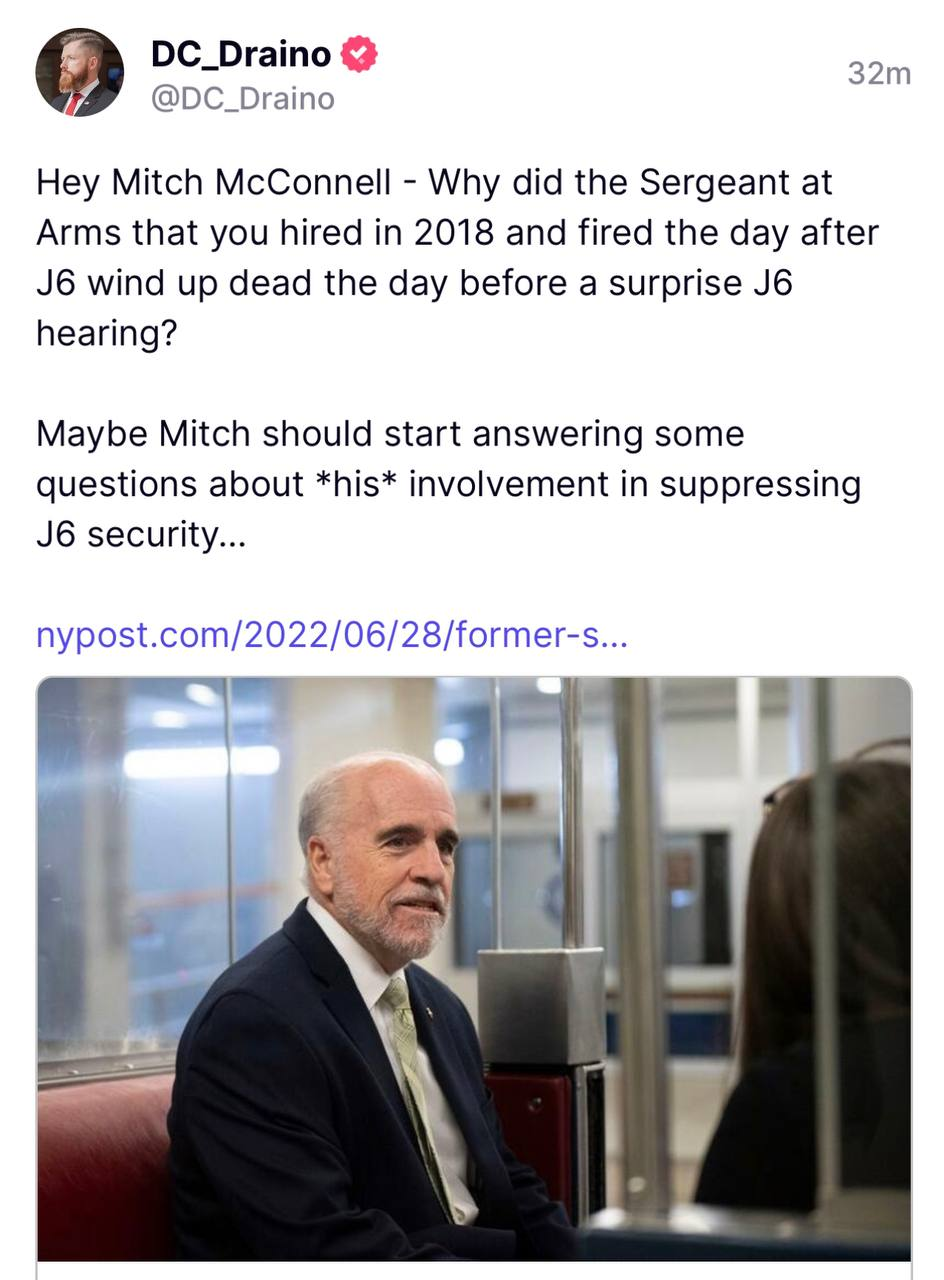Viewport: 944px width, 1280px height.
Task: Open DC_Draino's profile picture
Action: 79,73
